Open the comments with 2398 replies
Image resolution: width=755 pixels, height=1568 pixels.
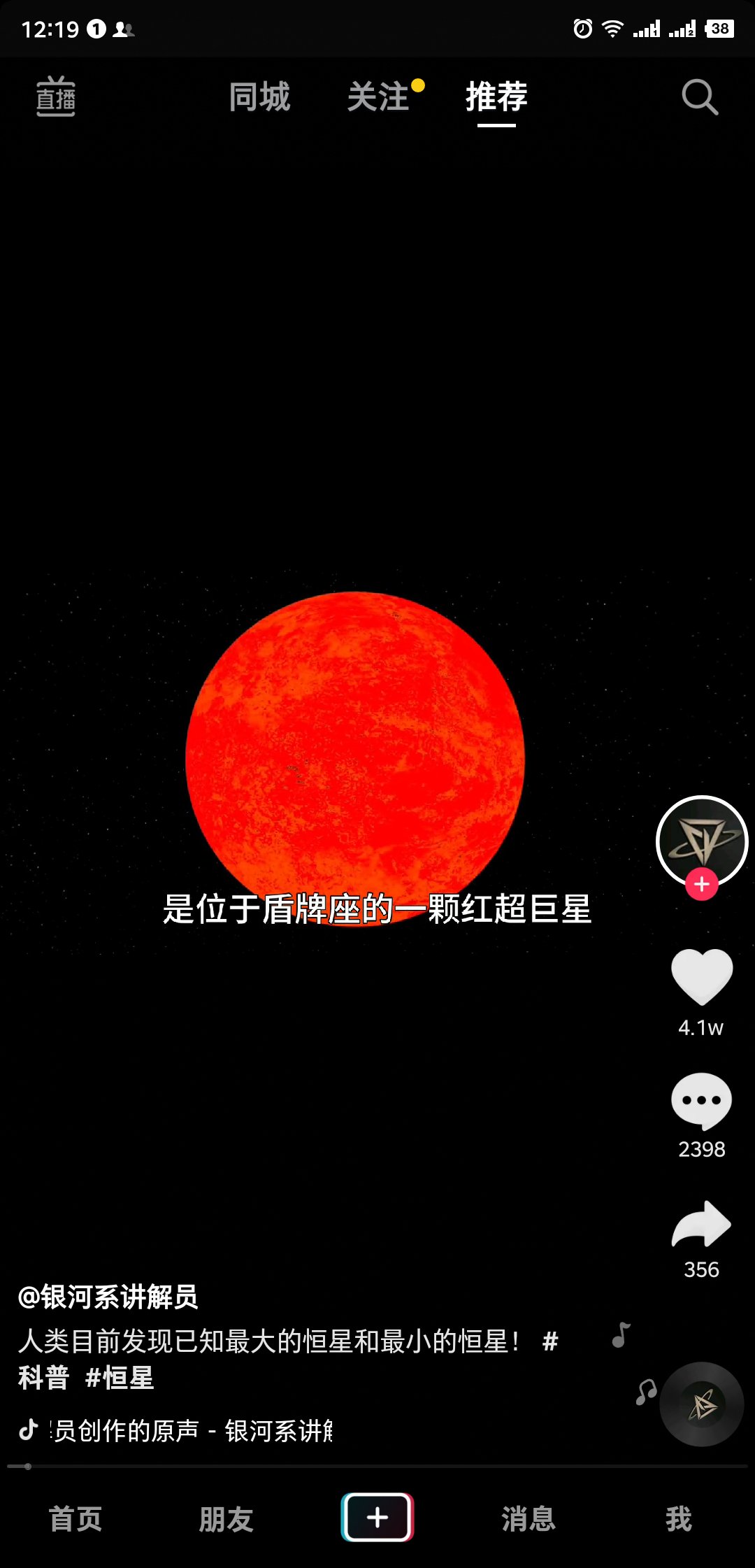[x=702, y=1101]
